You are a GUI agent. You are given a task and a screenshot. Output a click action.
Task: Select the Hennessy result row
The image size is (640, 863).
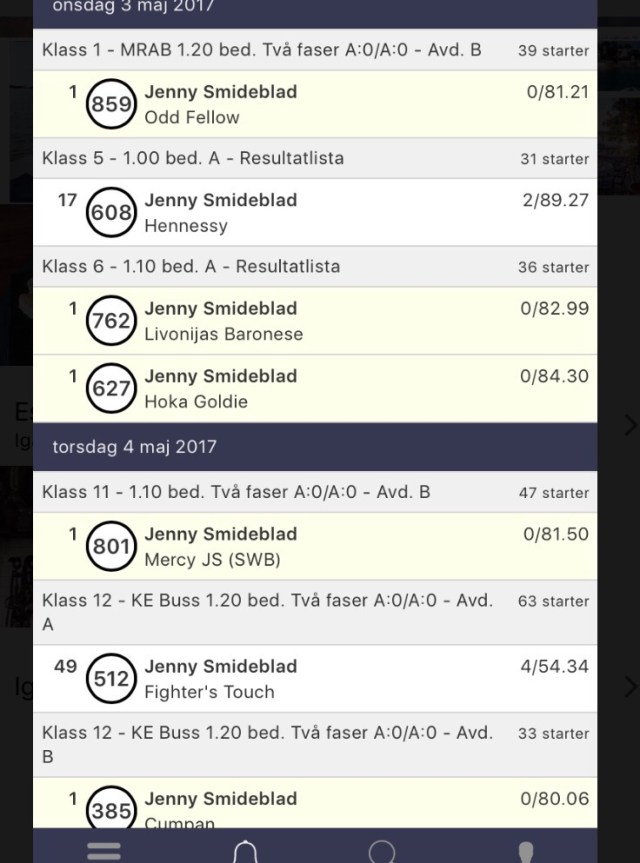[314, 212]
